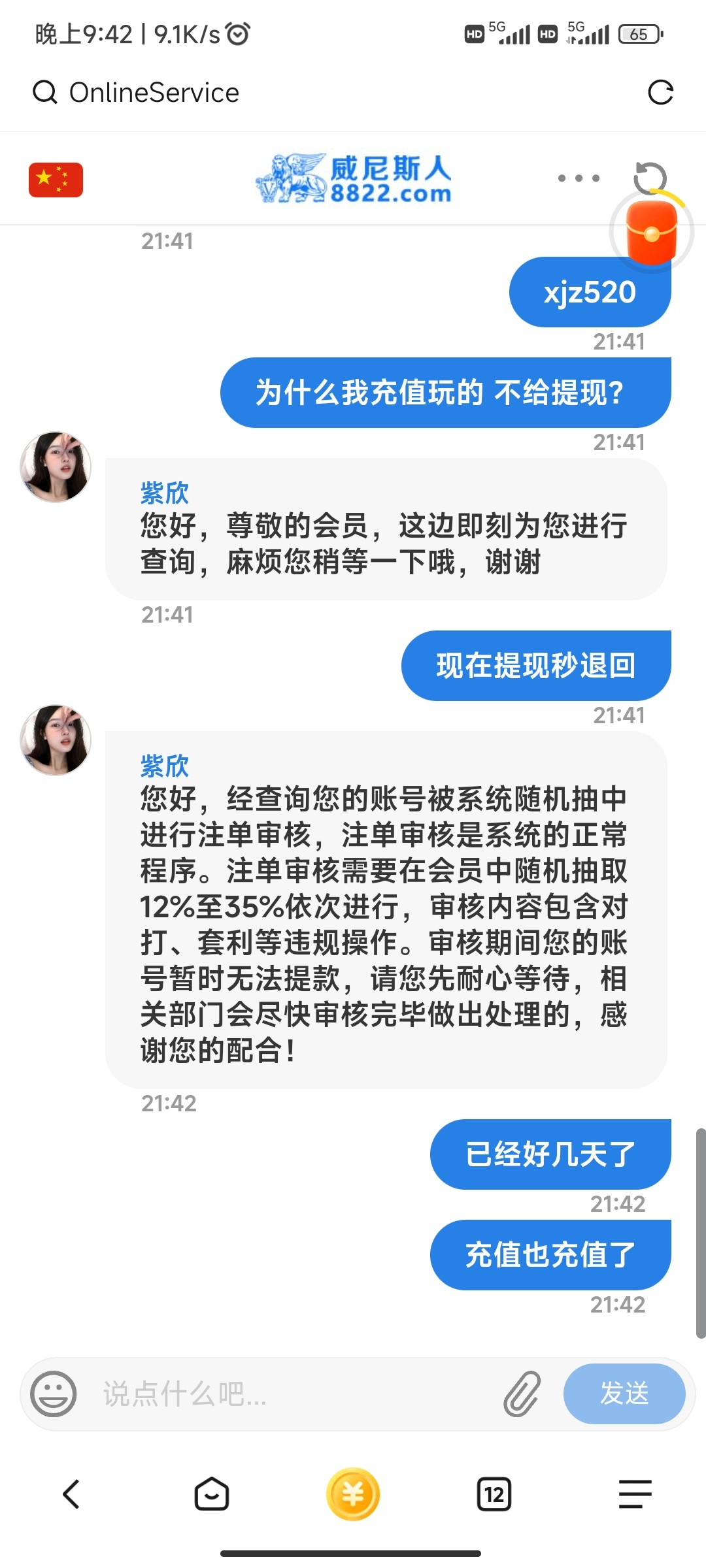
Task: Go back with the browser back arrow
Action: pos(71,1494)
